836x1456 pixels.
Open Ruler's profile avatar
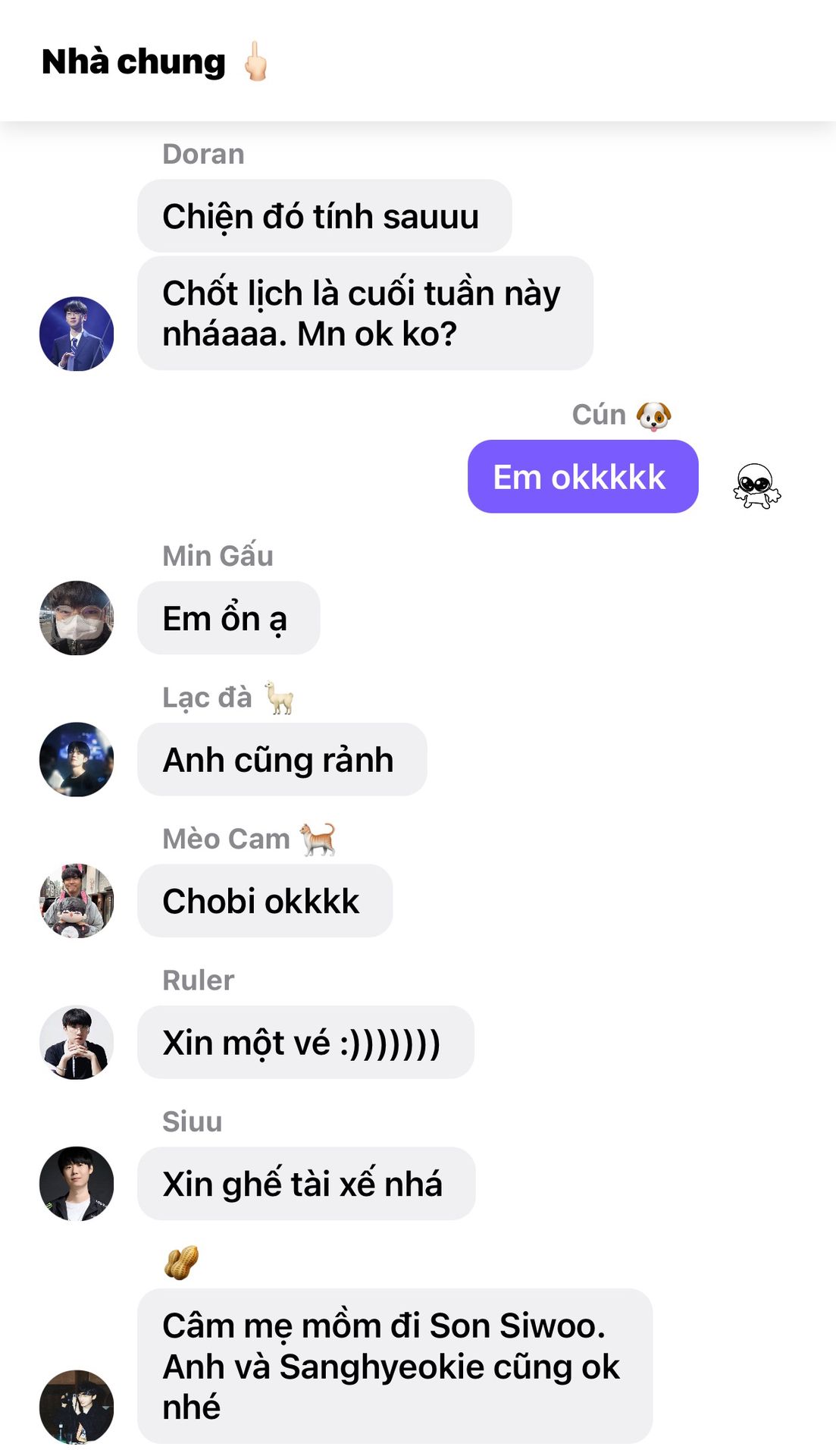[x=77, y=1042]
